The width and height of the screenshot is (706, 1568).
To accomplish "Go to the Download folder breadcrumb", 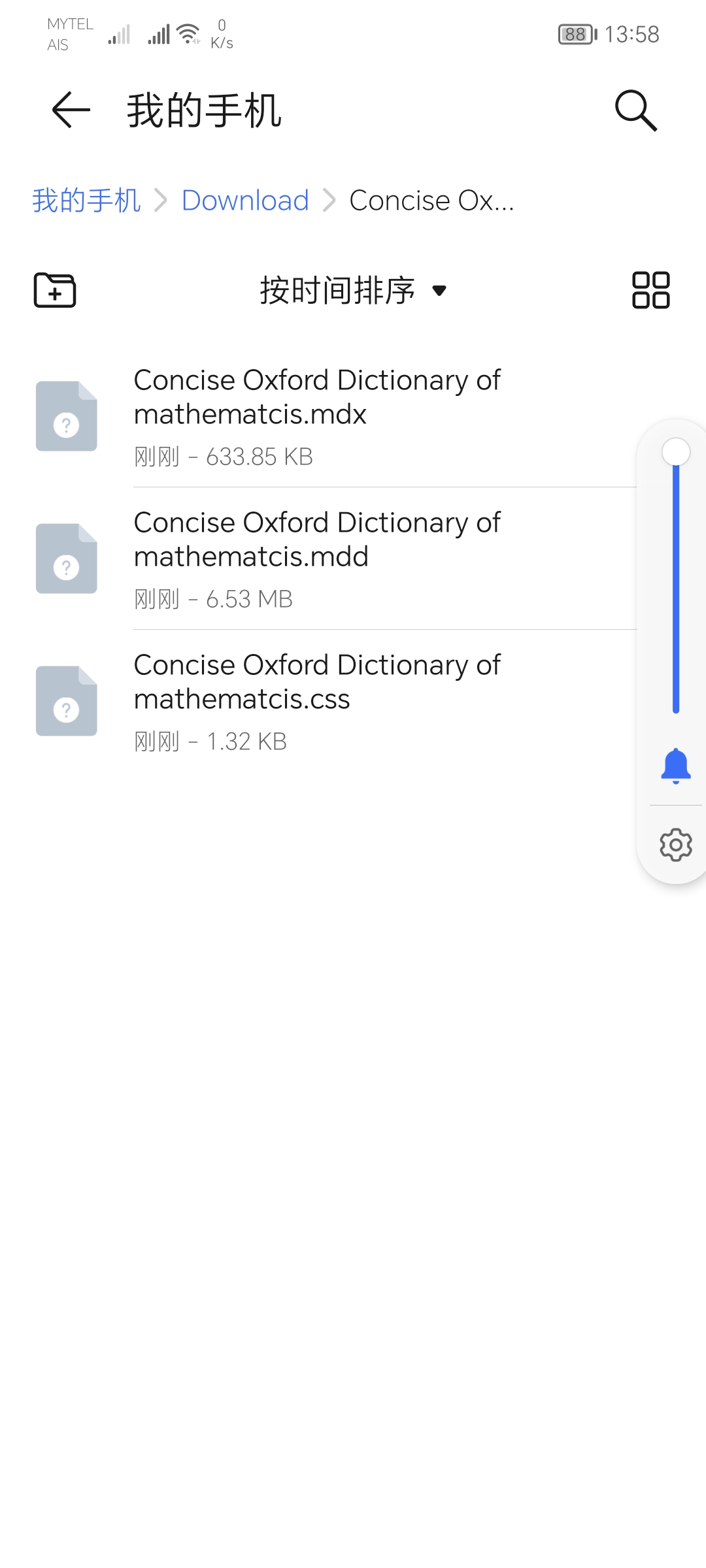I will [x=245, y=201].
